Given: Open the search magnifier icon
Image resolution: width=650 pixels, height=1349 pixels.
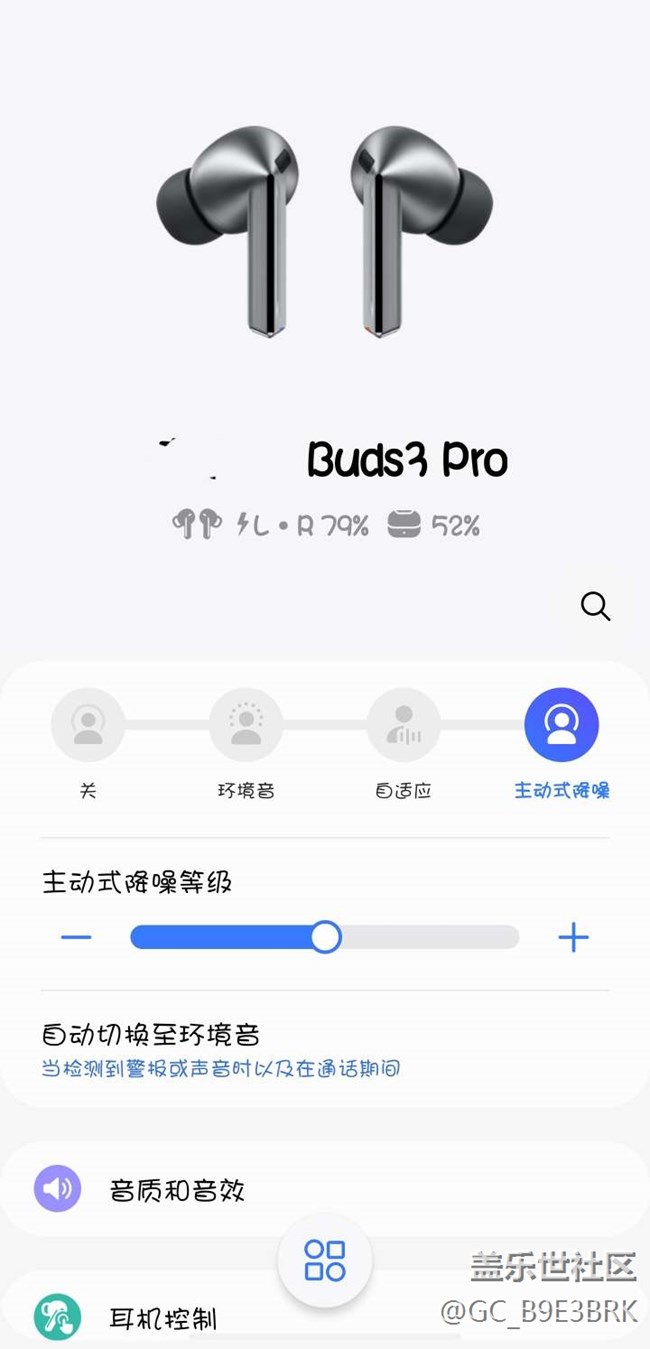Looking at the screenshot, I should [x=595, y=606].
